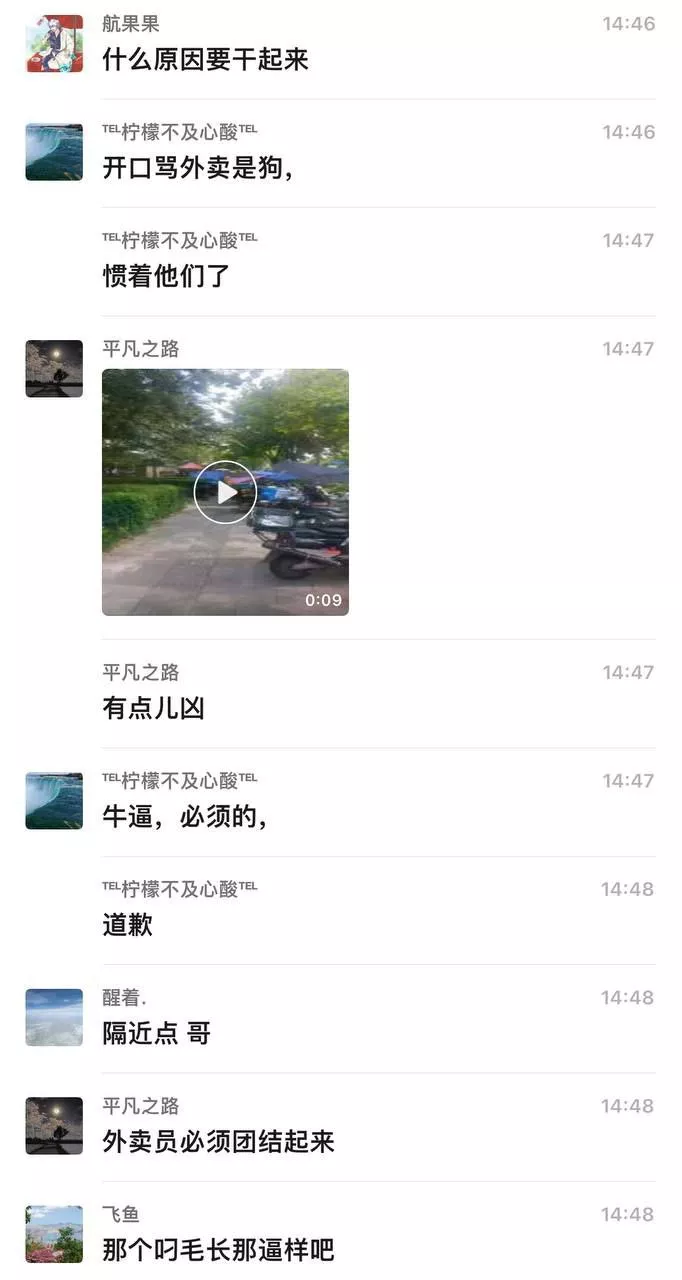Screen dimensions: 682x1280
Task: Open the message 外卖员必须团结起来
Action: tap(219, 1142)
